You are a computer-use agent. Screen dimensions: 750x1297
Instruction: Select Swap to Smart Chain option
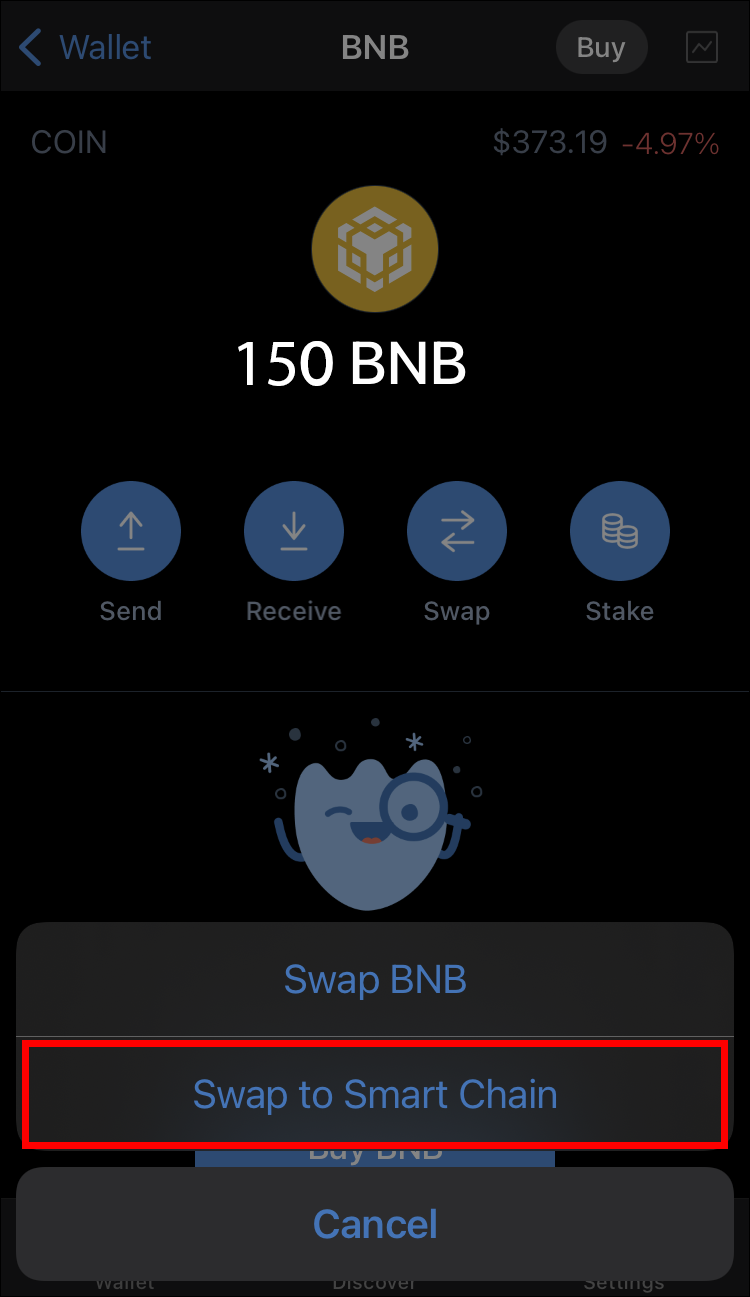click(x=374, y=1094)
